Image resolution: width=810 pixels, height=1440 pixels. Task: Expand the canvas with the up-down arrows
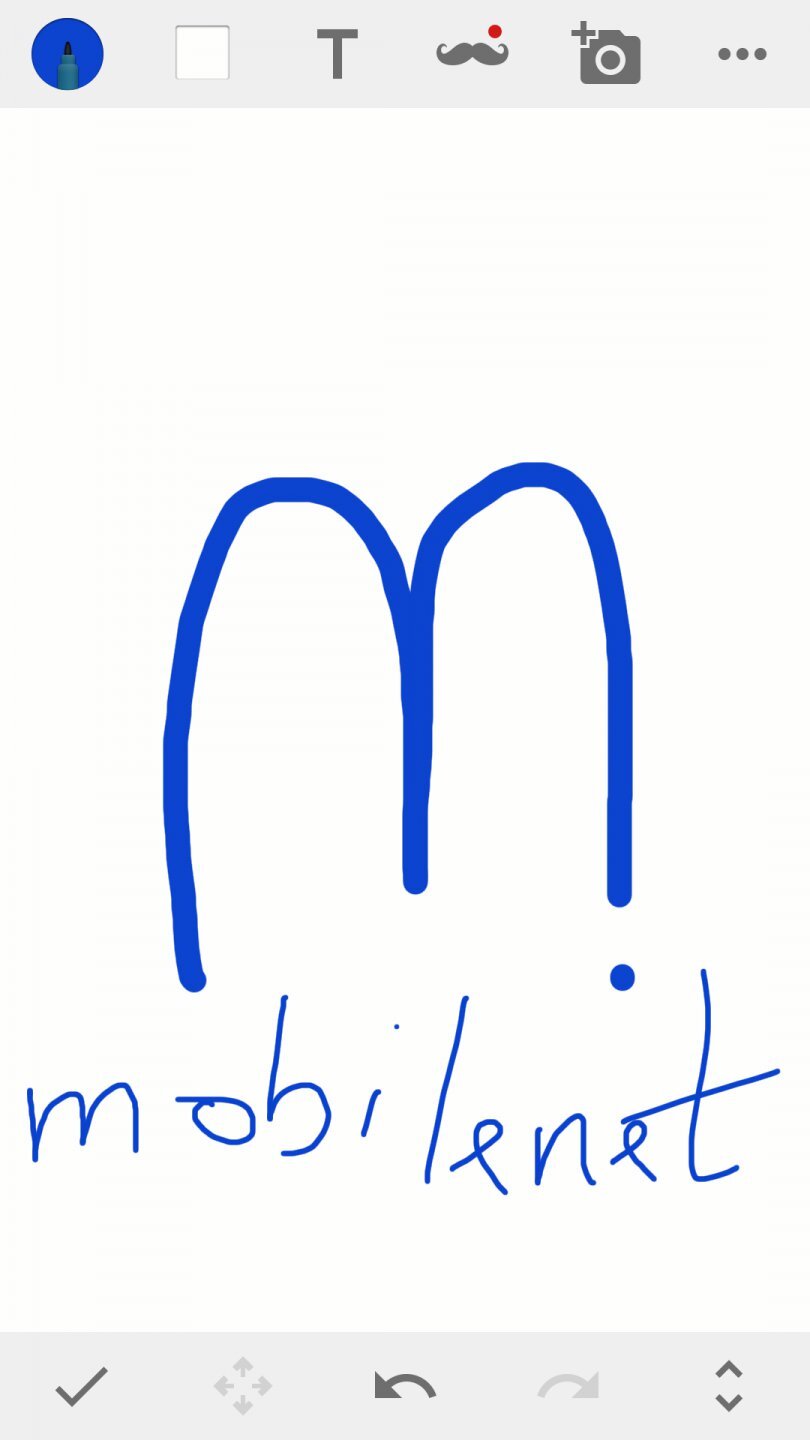(729, 1386)
